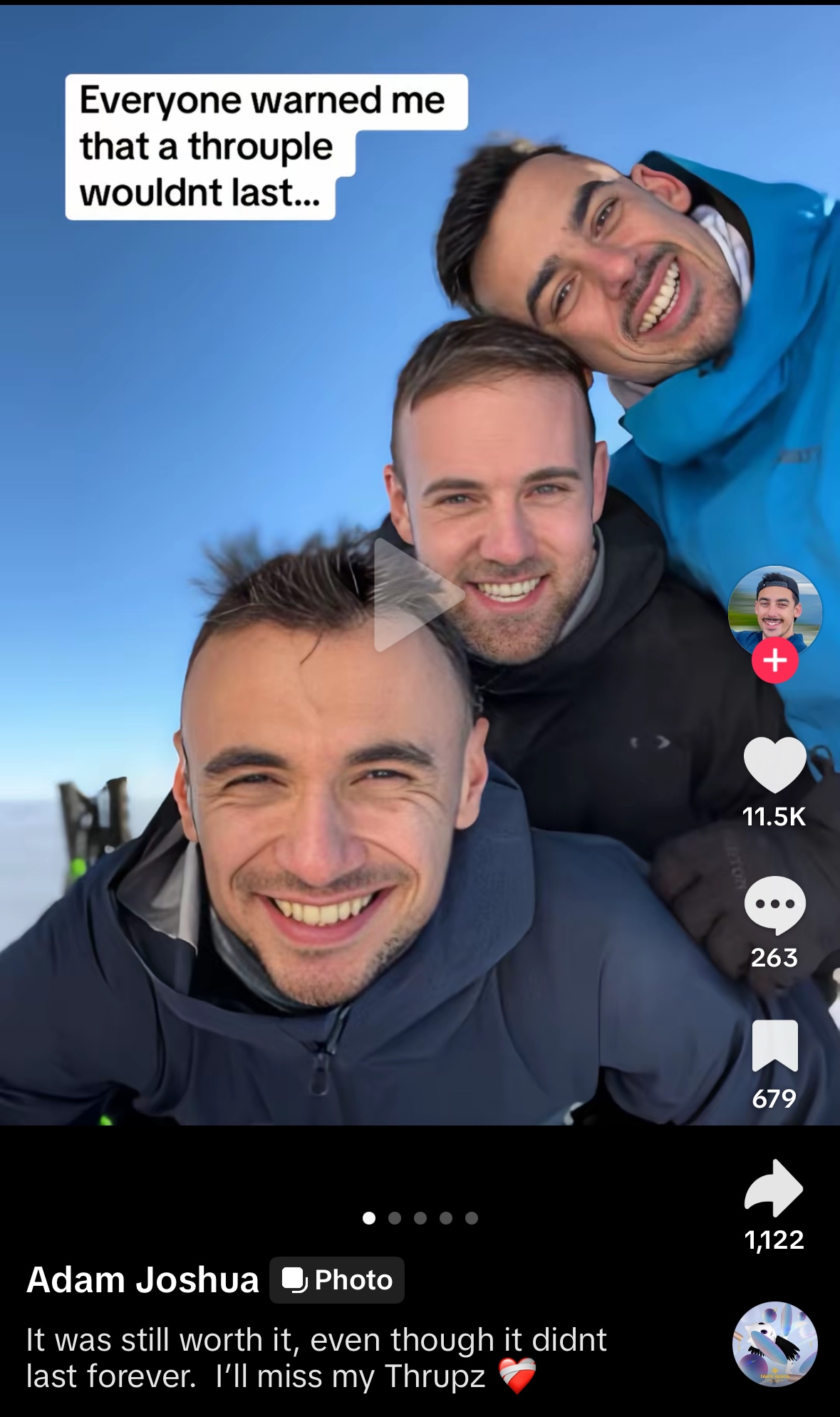Play the photo slideshow
Viewport: 840px width, 1417px height.
pos(415,596)
